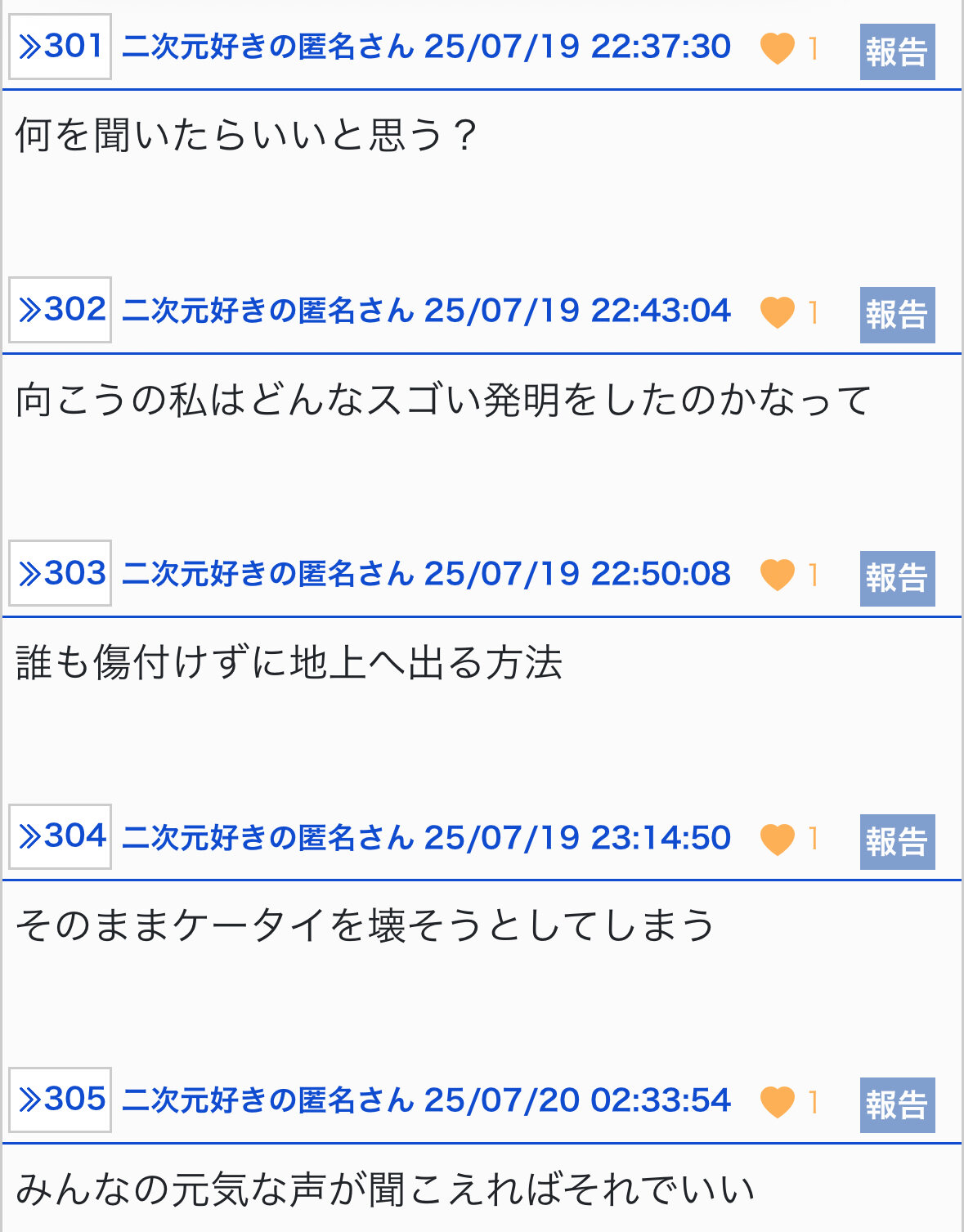Image resolution: width=964 pixels, height=1232 pixels.
Task: Tap the »305 post number
Action: tap(61, 1100)
